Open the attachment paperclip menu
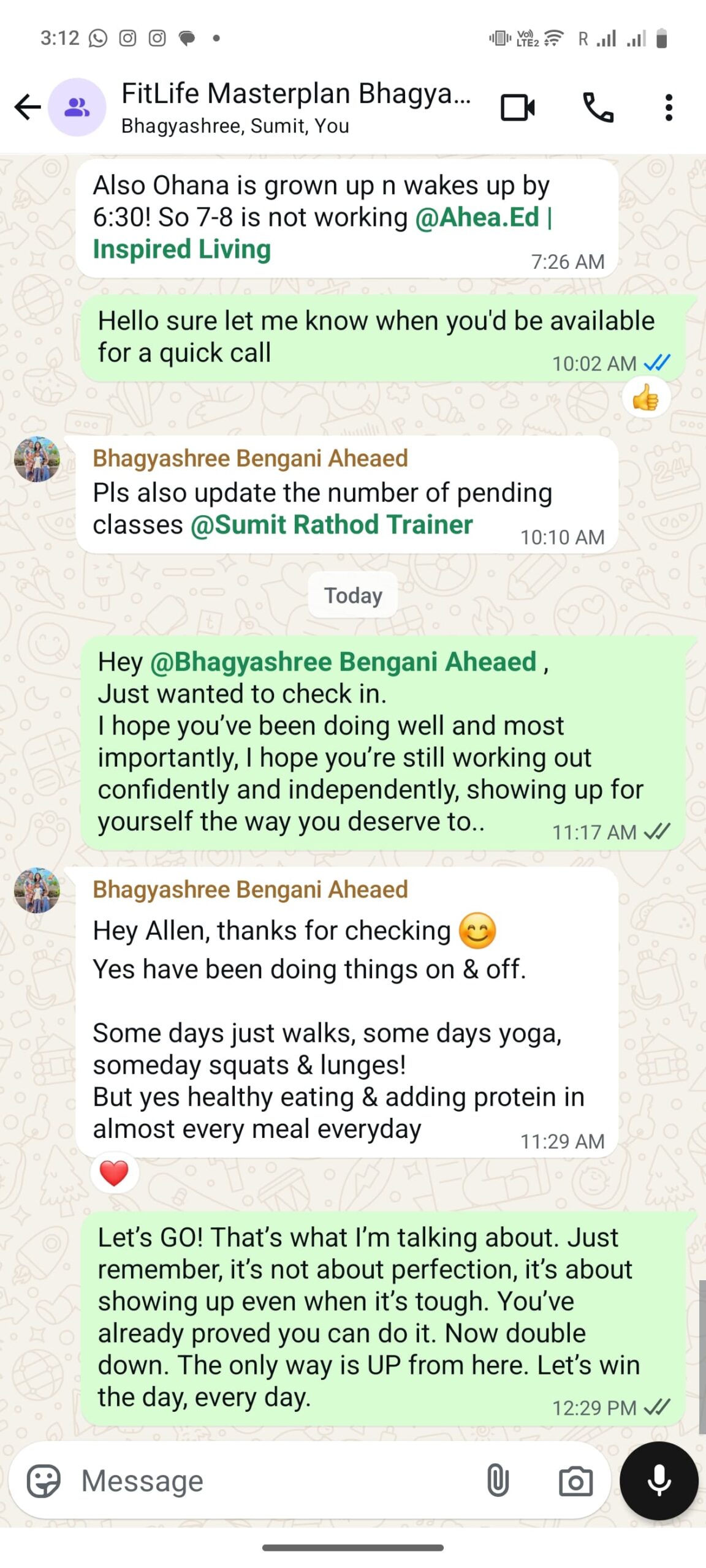The height and width of the screenshot is (1568, 706). 497,1481
